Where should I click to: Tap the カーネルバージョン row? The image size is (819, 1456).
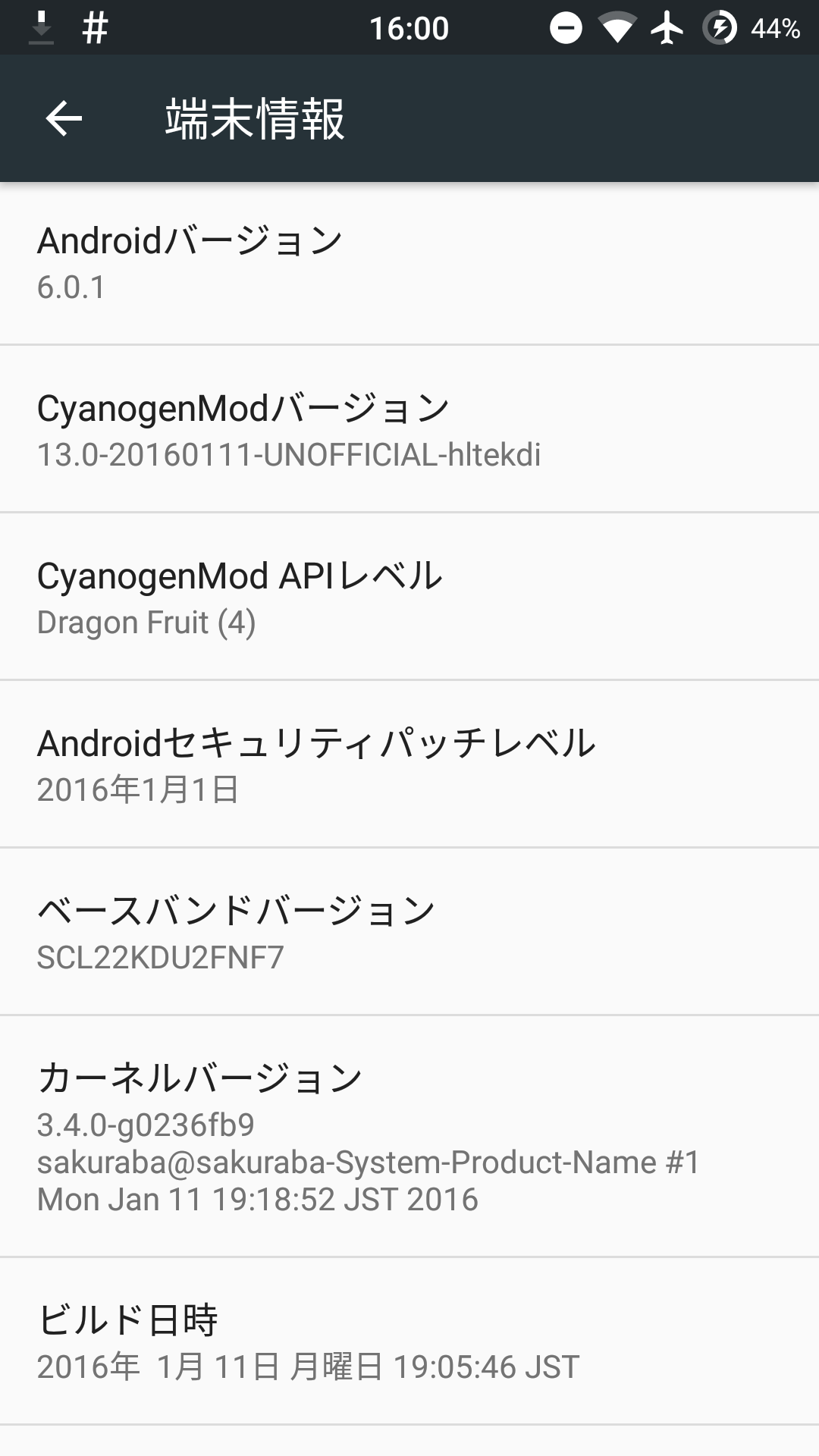click(x=409, y=1137)
